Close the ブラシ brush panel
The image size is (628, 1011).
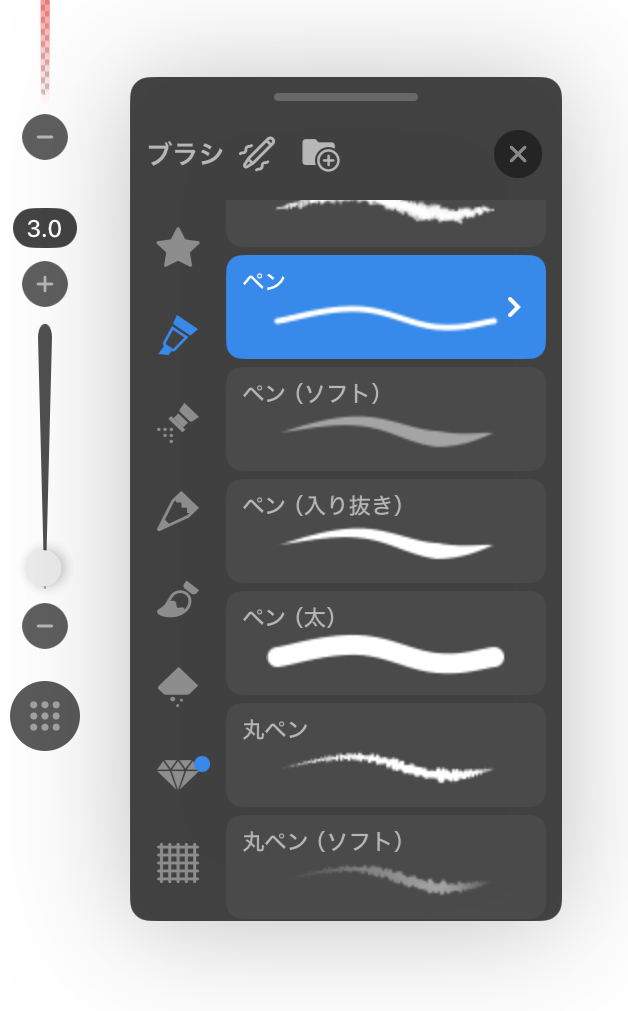[517, 154]
